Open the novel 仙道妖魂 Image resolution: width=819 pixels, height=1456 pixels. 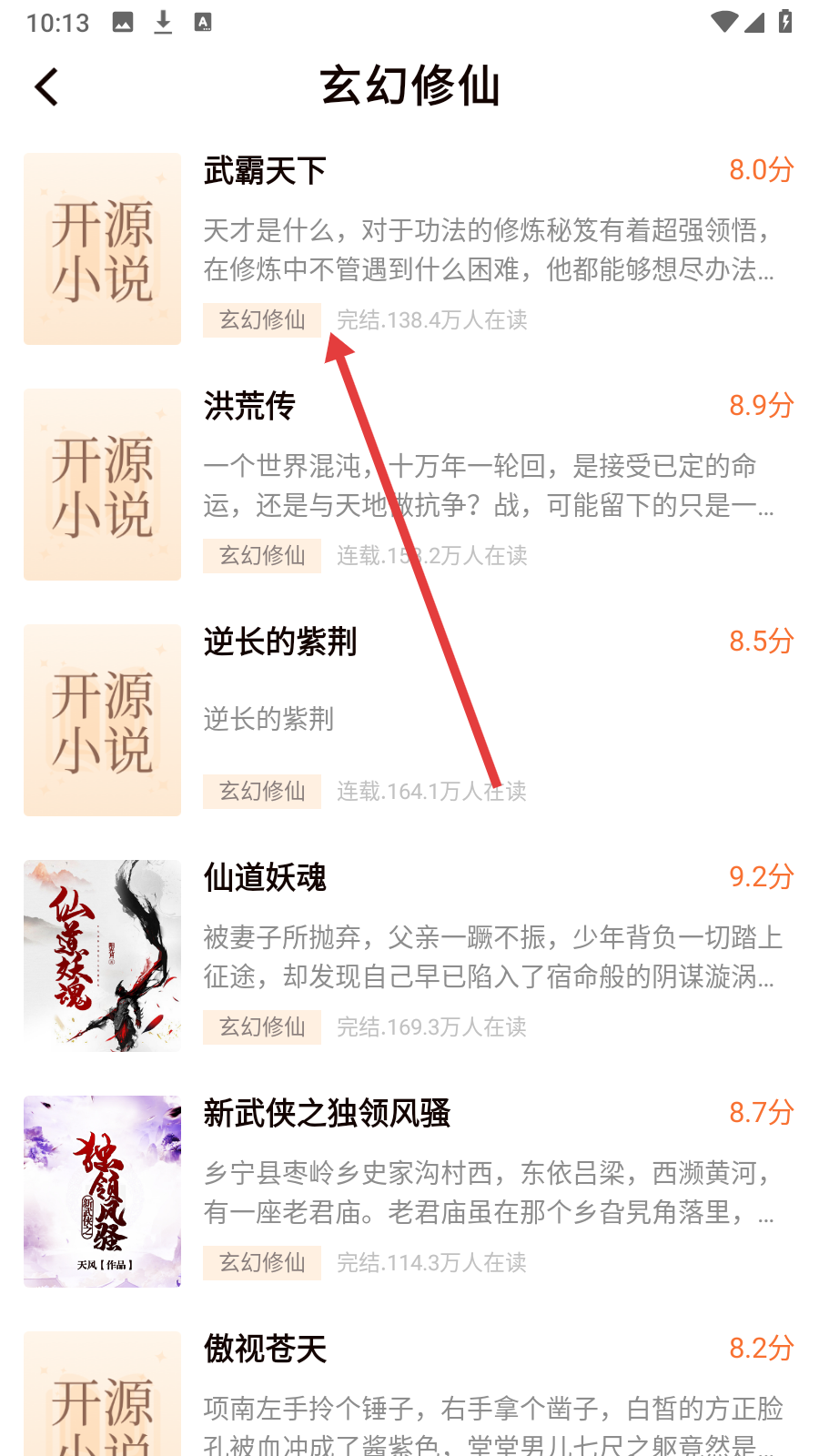tap(265, 878)
